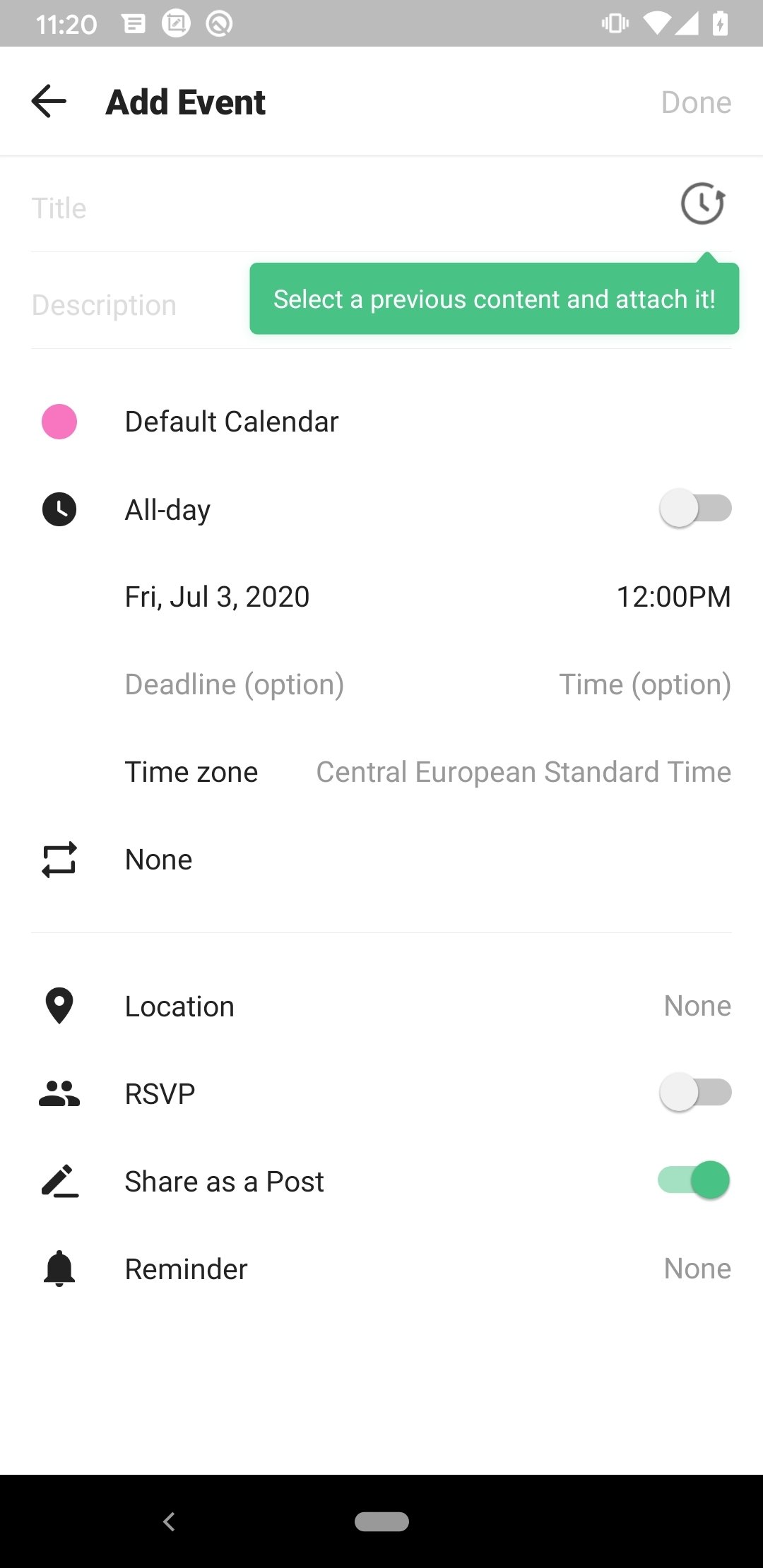Disable Share as a Post
763x1568 pixels.
(694, 1180)
